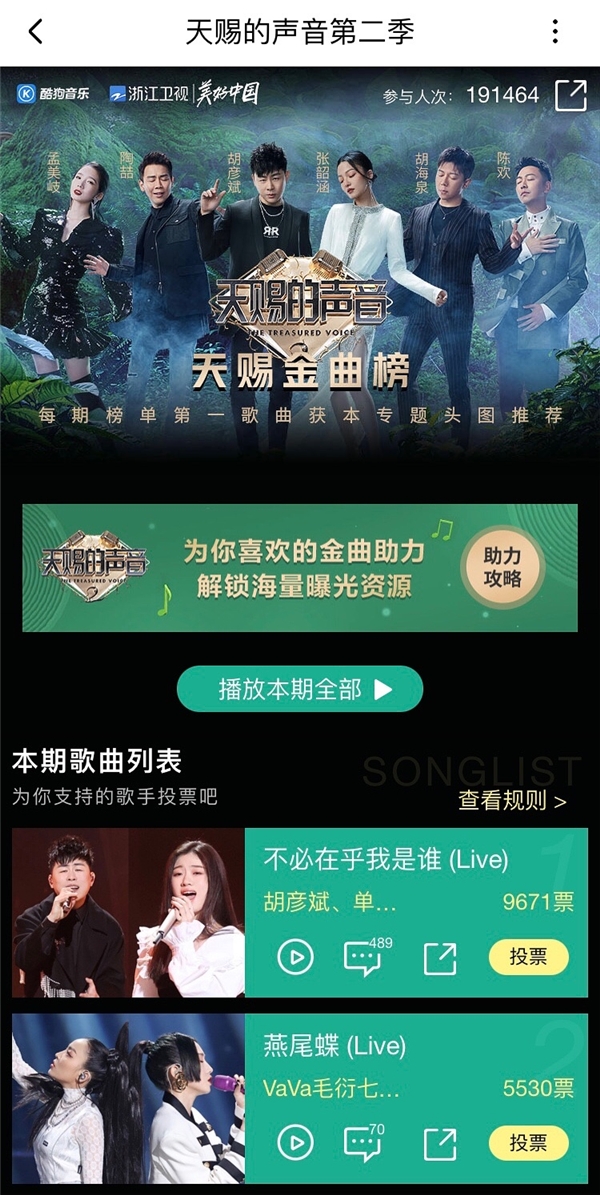Open comments for 不必在乎我是谁 (Live)

pyautogui.click(x=363, y=958)
